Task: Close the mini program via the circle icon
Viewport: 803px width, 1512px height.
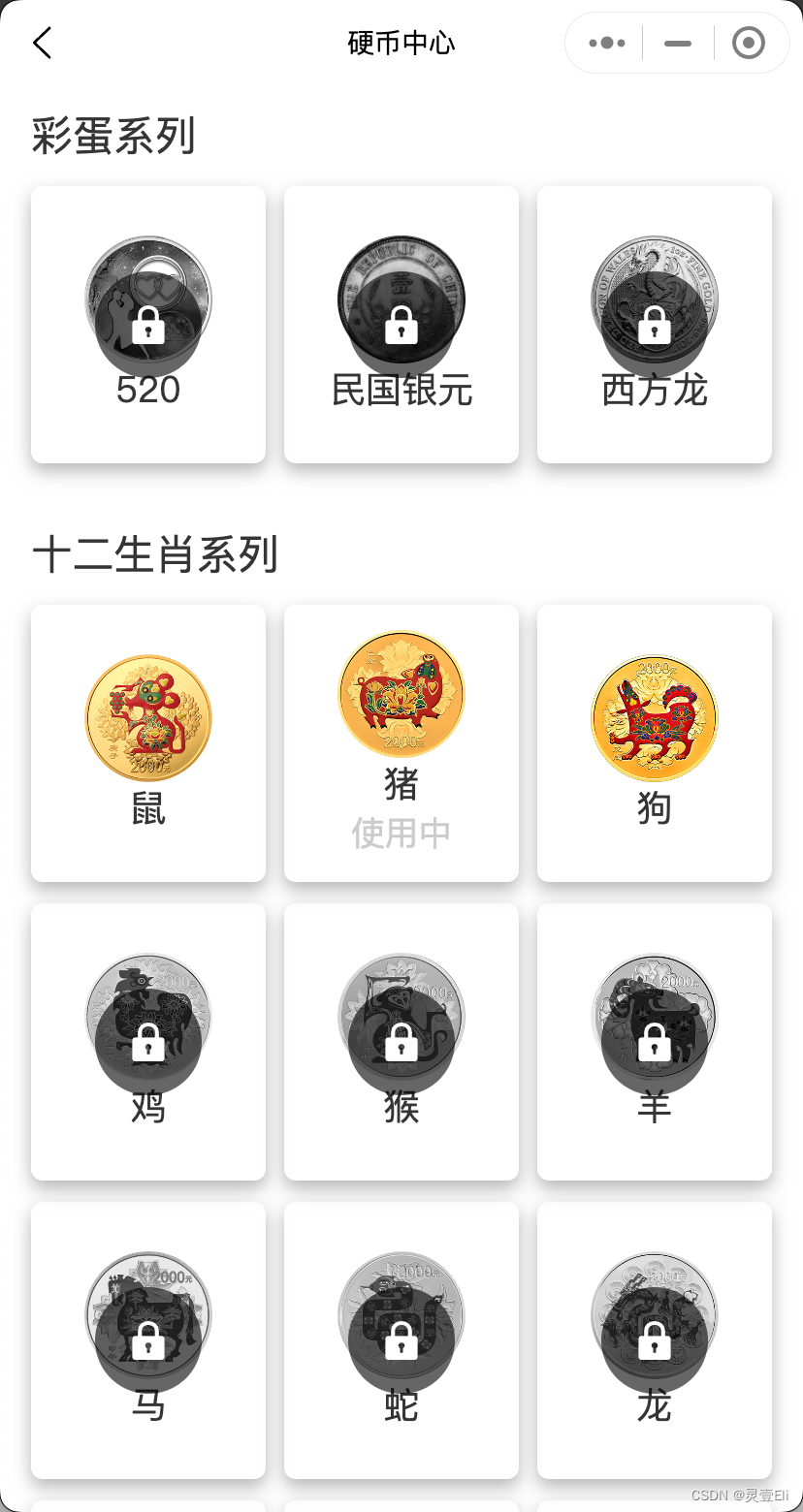Action: (748, 44)
